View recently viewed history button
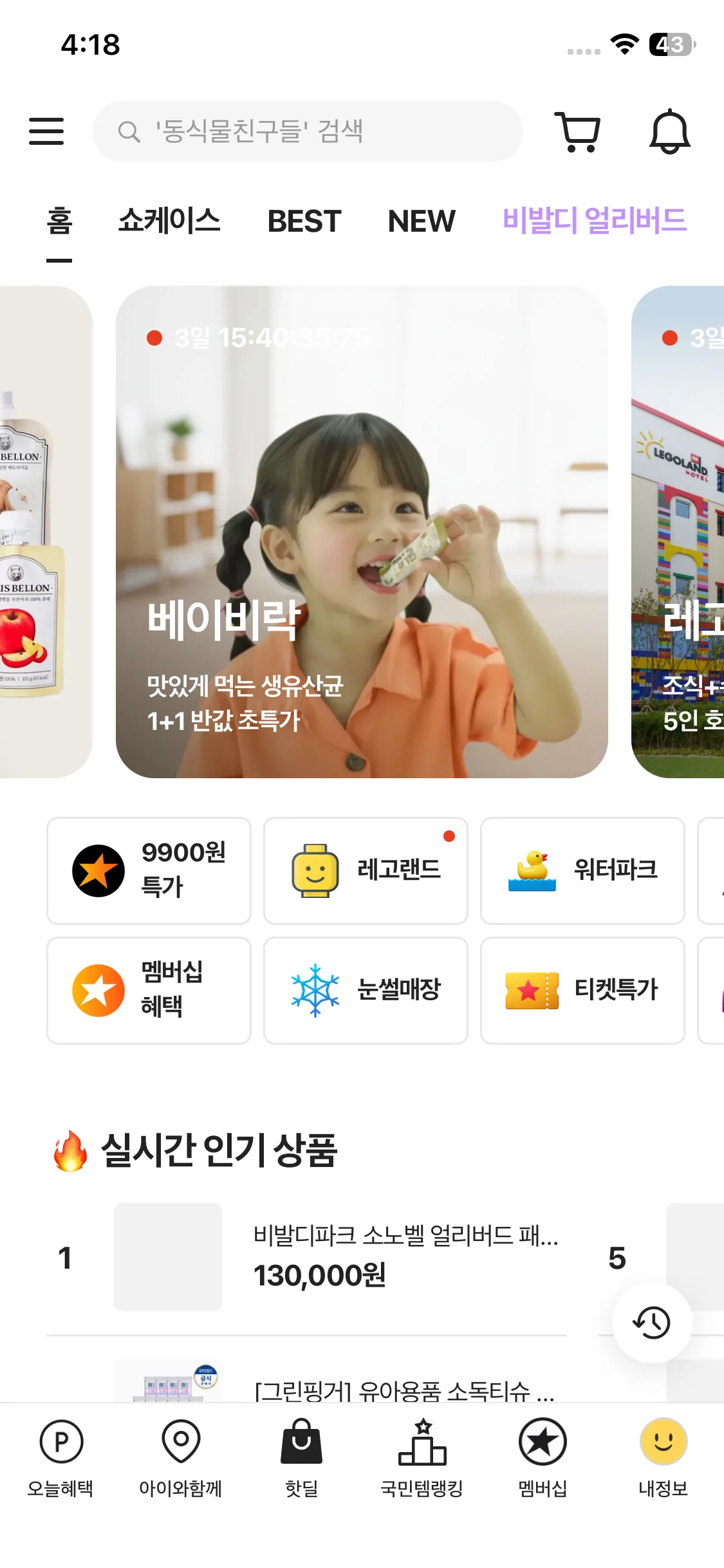Screen dimensions: 724x1568 pyautogui.click(x=652, y=1323)
